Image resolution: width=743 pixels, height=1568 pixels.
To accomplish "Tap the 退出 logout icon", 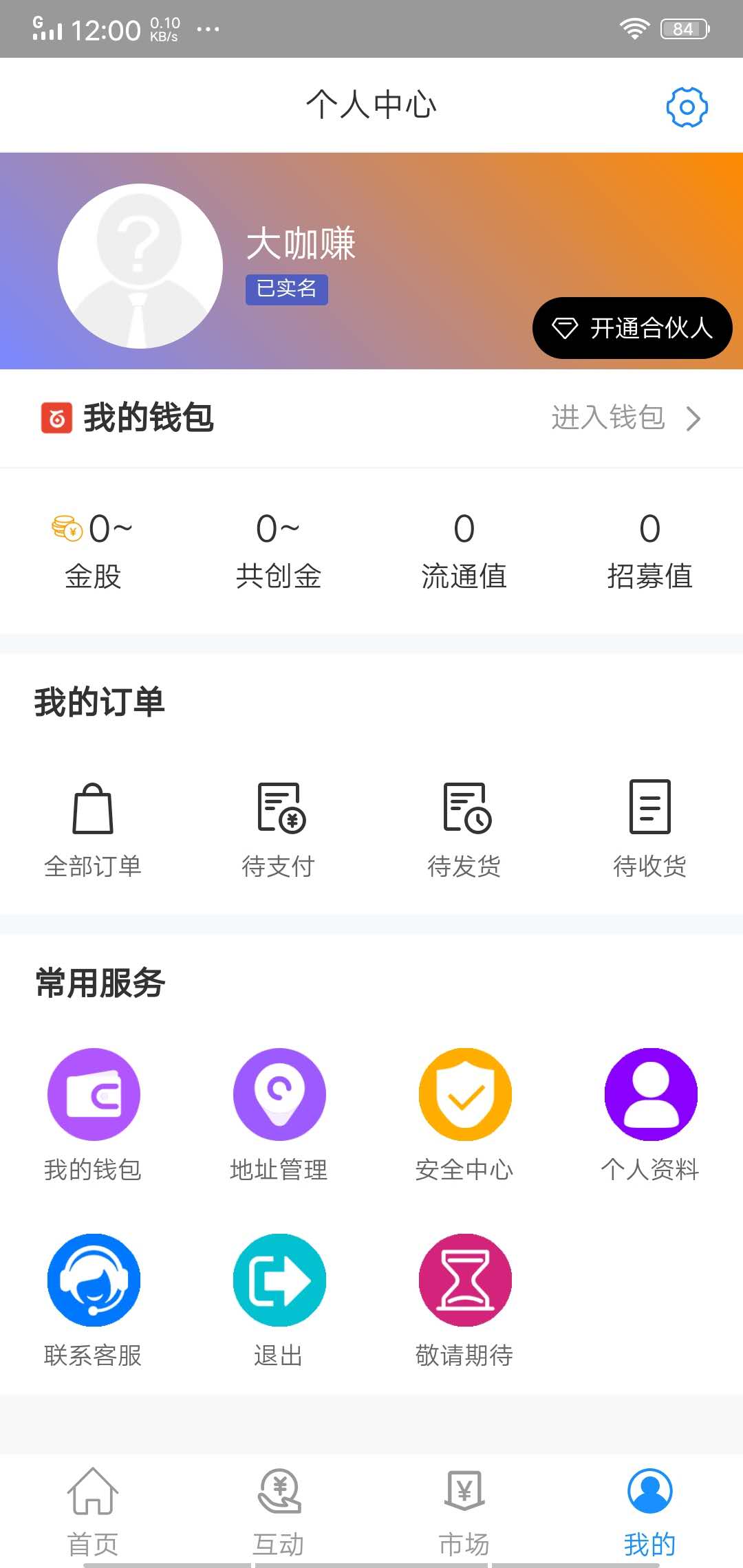I will pos(279,1280).
